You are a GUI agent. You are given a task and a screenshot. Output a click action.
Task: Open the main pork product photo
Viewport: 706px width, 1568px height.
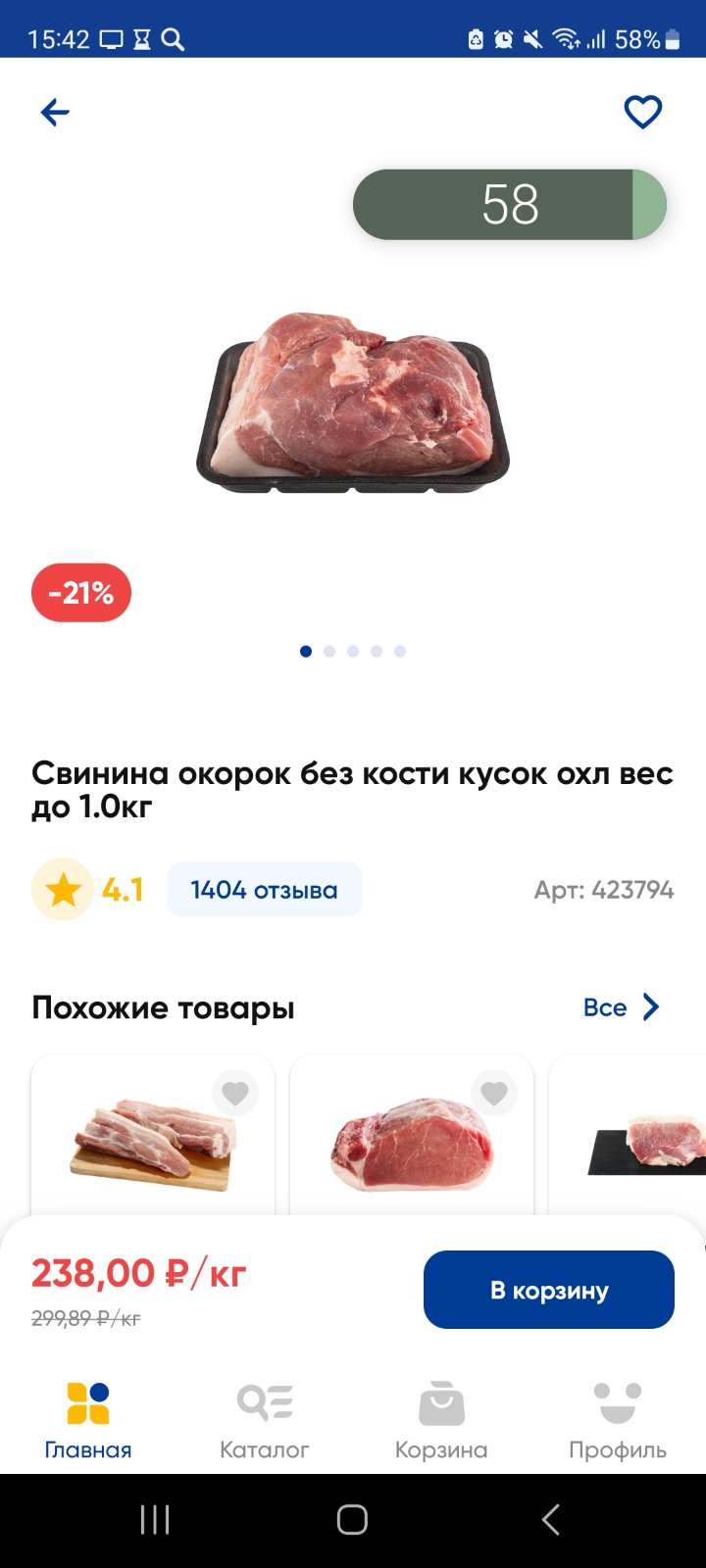[353, 404]
